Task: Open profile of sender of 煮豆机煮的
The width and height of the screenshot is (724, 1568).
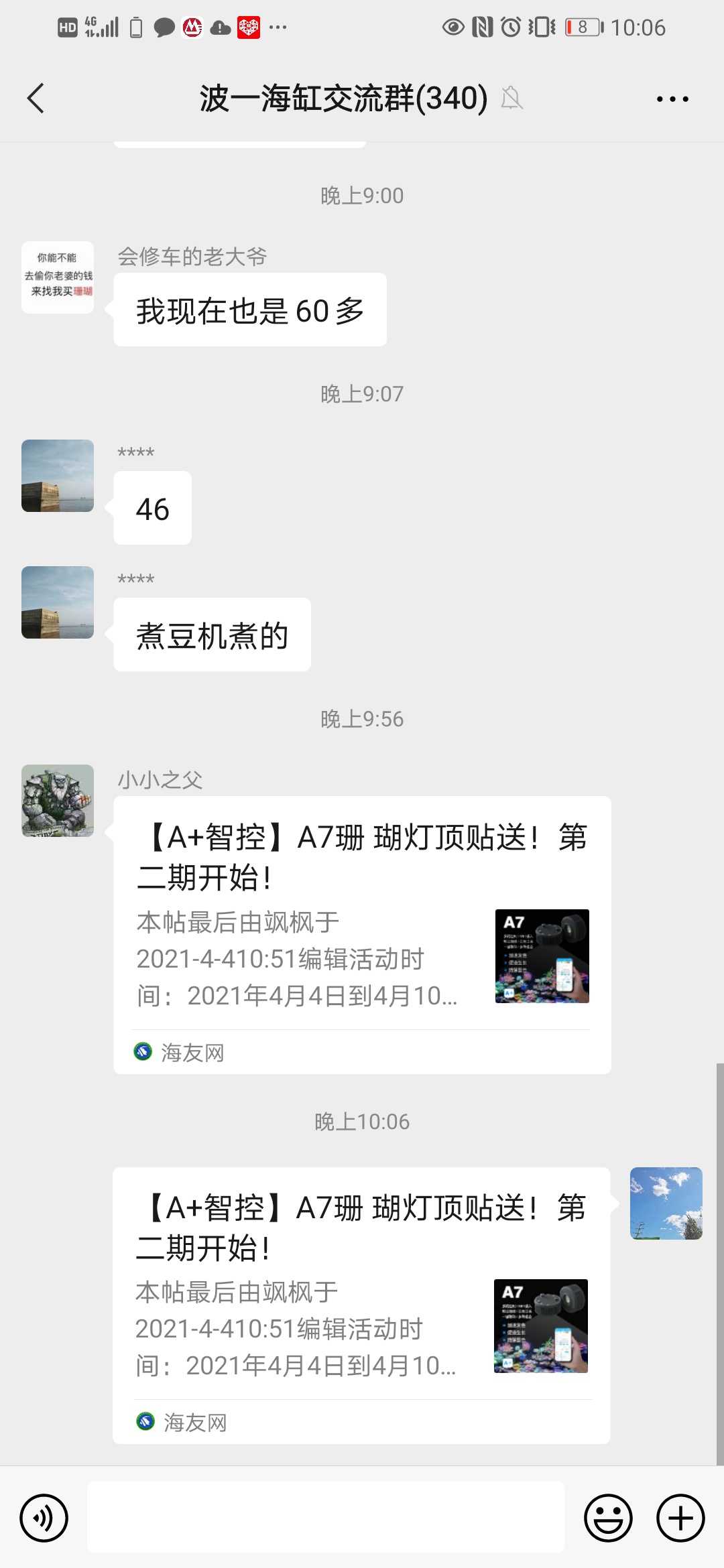Action: (x=58, y=602)
